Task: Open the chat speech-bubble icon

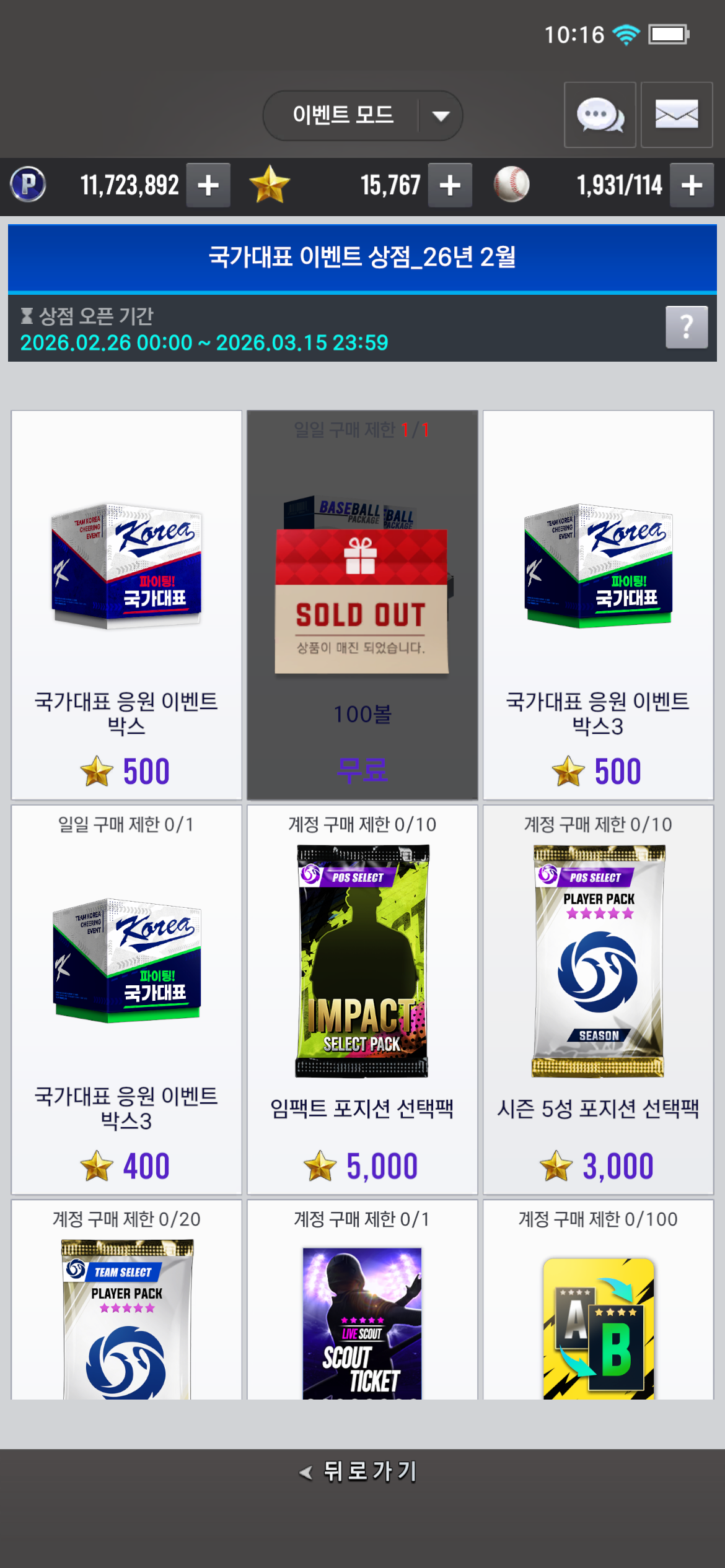Action: (x=599, y=115)
